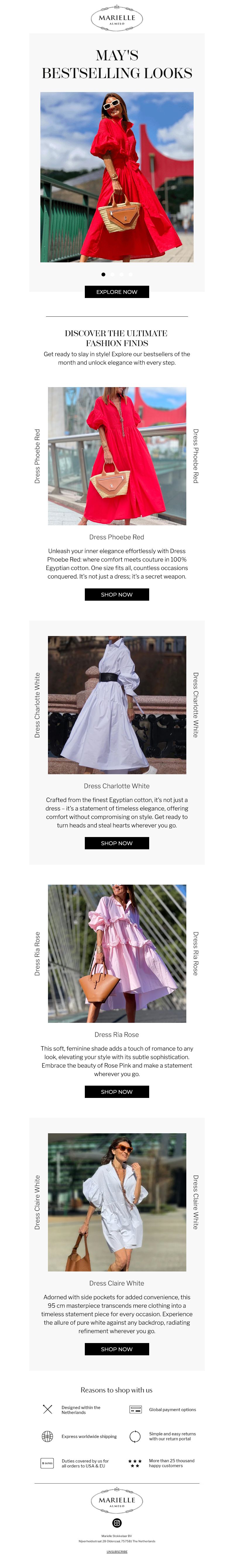Open the Dress Charlotte White product image

pos(116,704)
